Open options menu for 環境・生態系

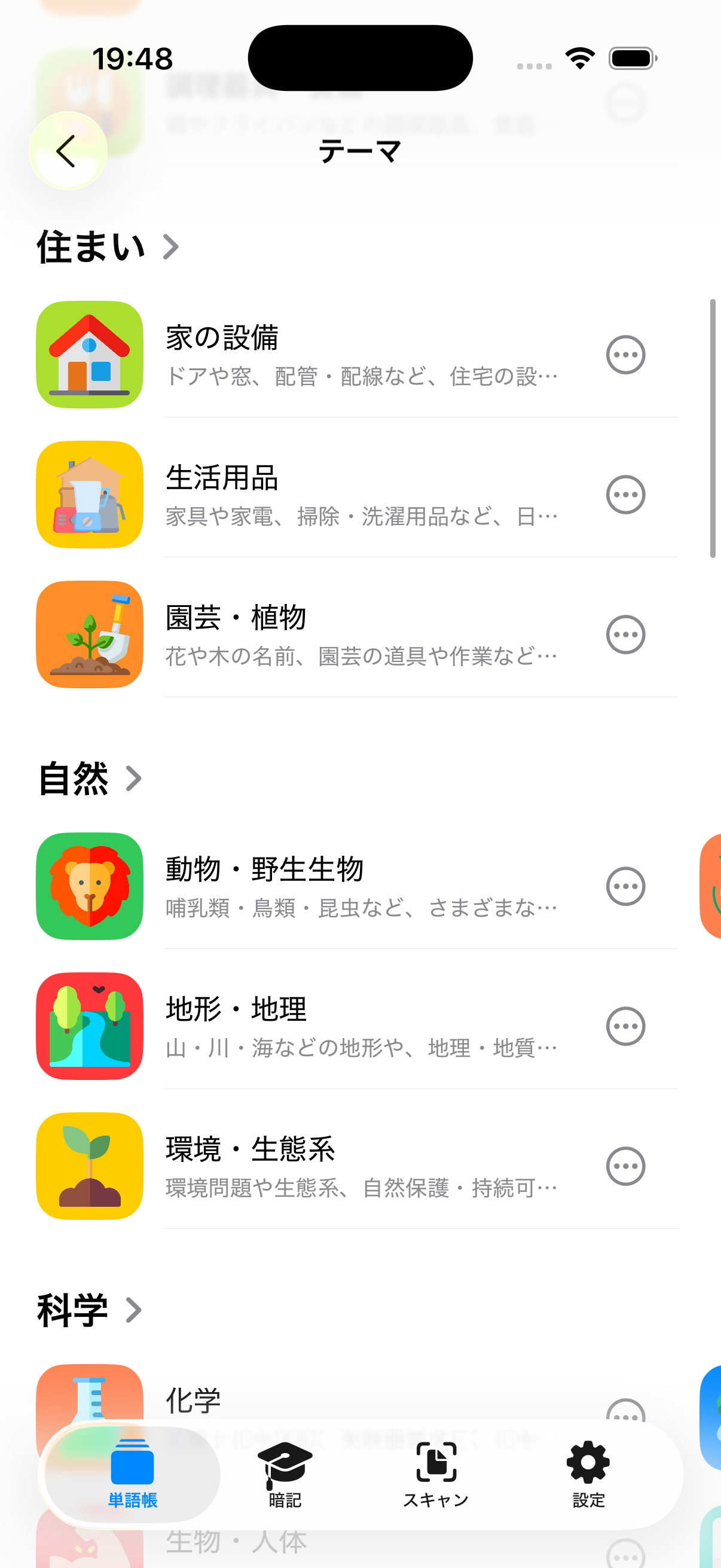click(625, 1166)
